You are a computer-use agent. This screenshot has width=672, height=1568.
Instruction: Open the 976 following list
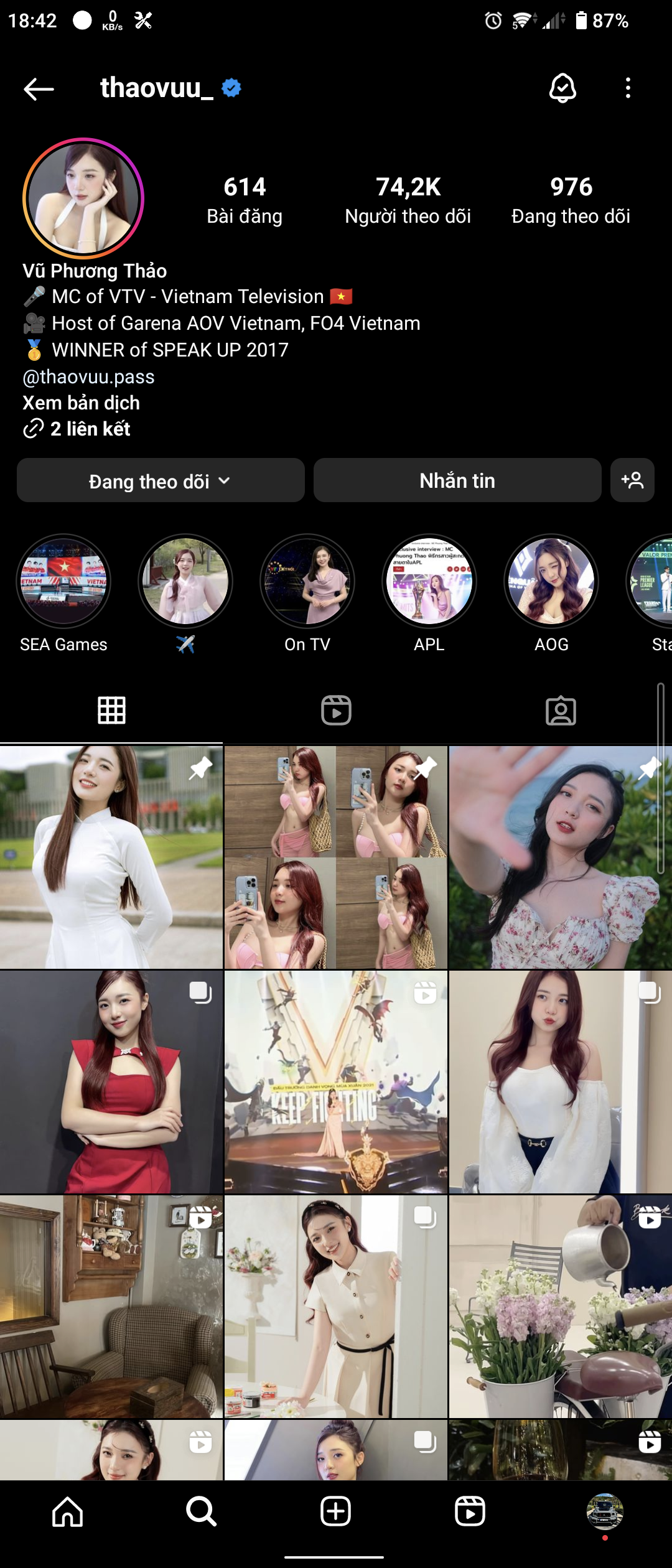[571, 199]
